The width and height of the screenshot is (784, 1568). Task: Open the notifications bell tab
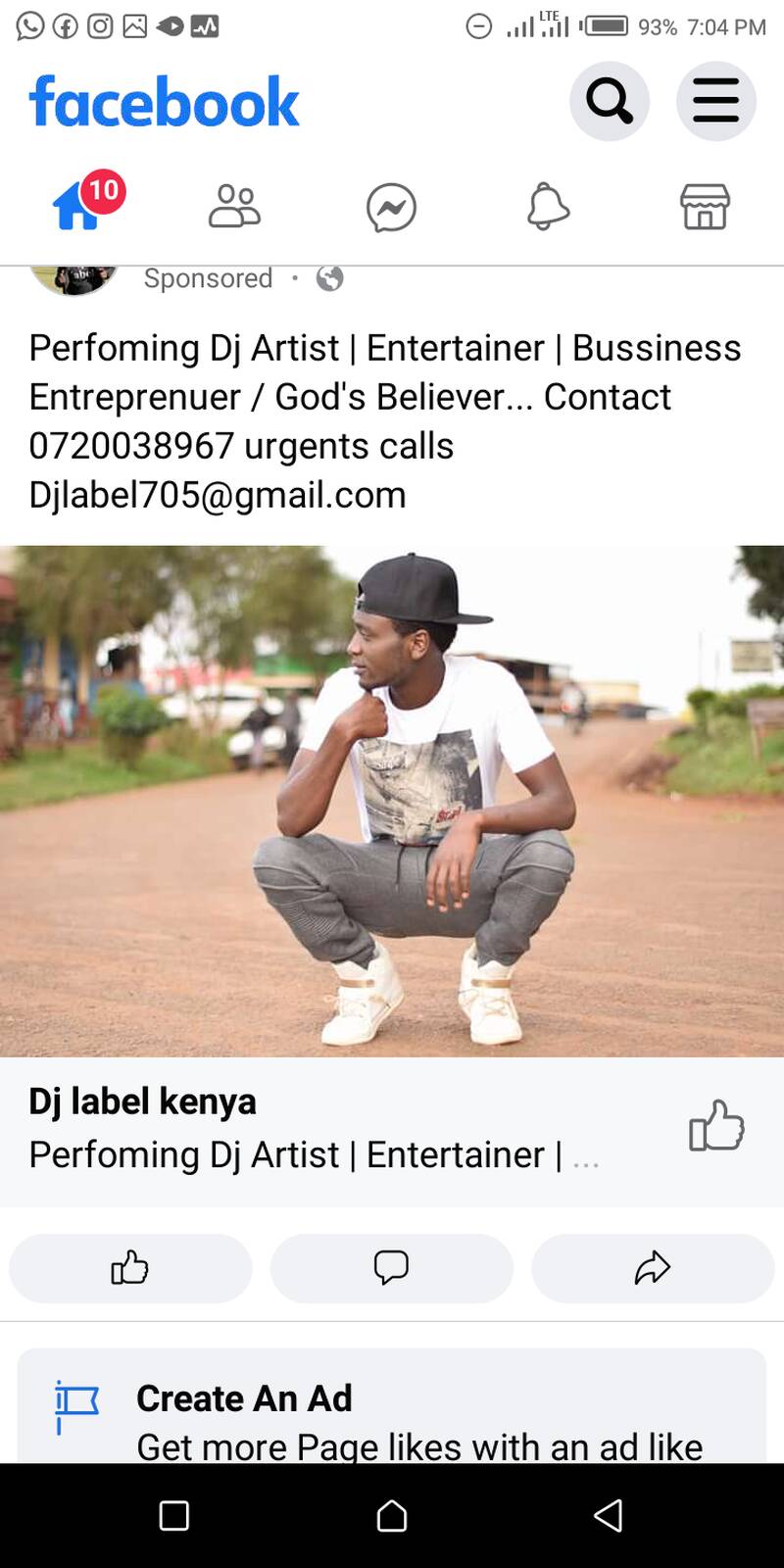coord(548,208)
